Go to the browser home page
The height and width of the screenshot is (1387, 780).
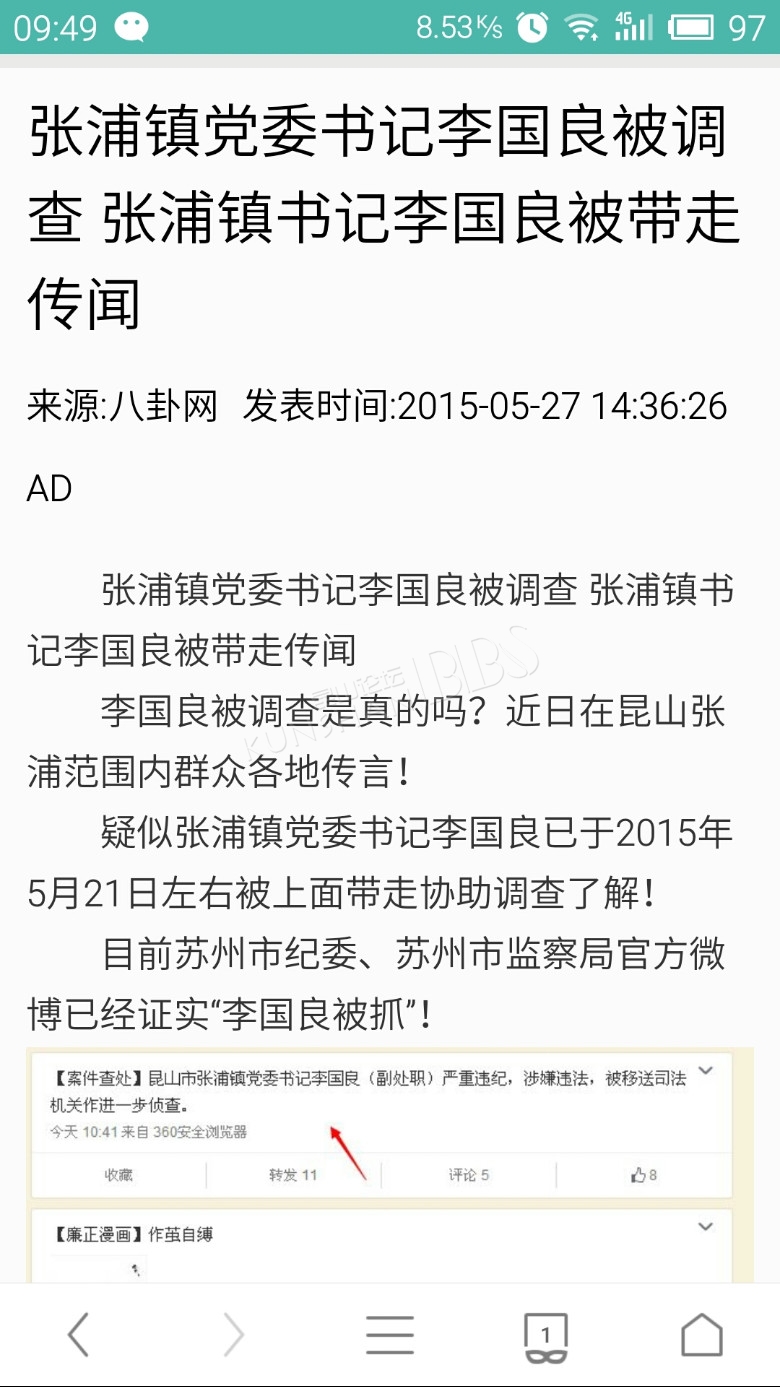(702, 1334)
